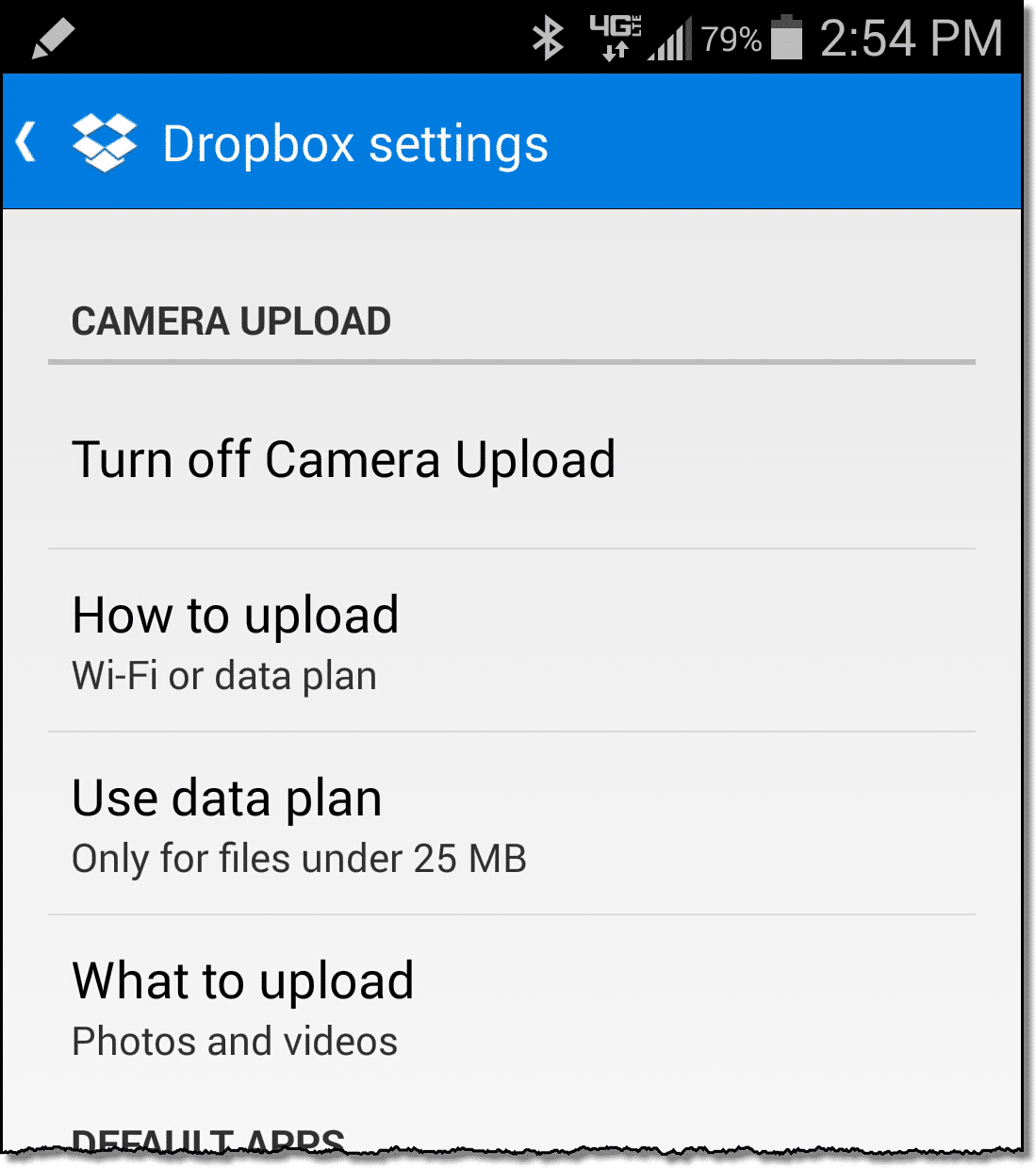The image size is (1036, 1168).
Task: Tap the Dropbox settings title
Action: 355,142
